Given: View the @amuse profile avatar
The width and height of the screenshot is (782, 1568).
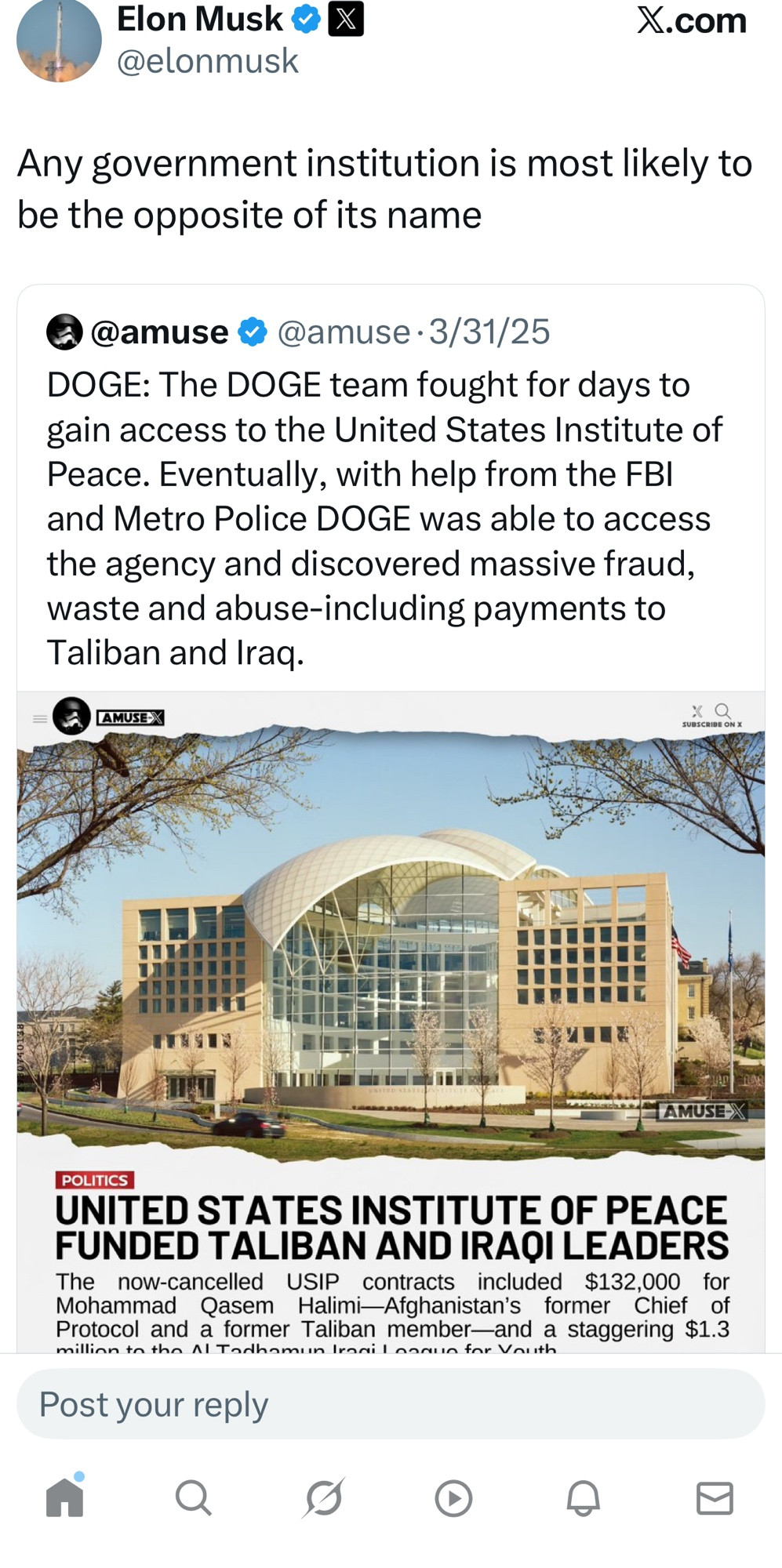Looking at the screenshot, I should [x=64, y=332].
